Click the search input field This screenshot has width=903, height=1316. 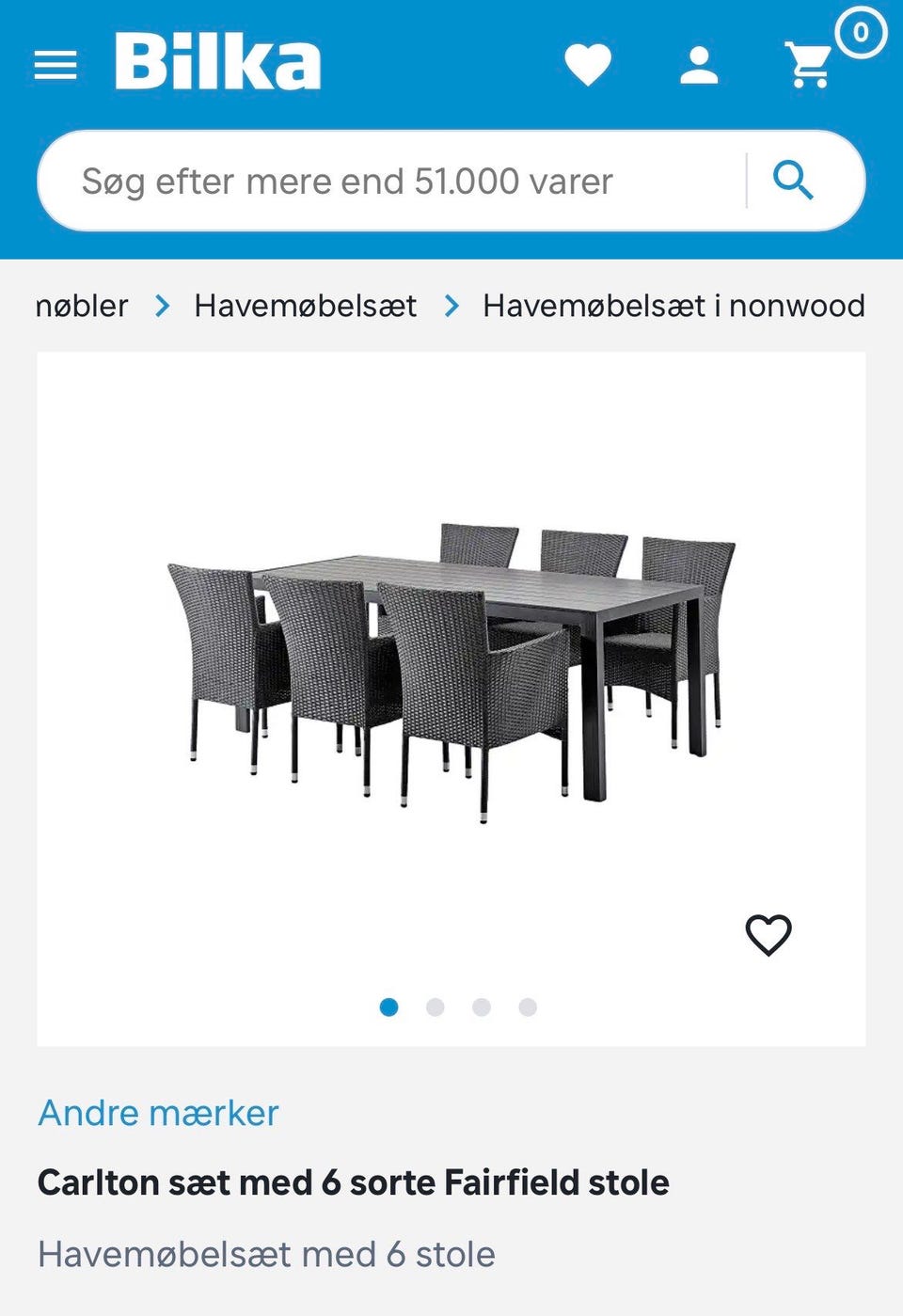376,182
